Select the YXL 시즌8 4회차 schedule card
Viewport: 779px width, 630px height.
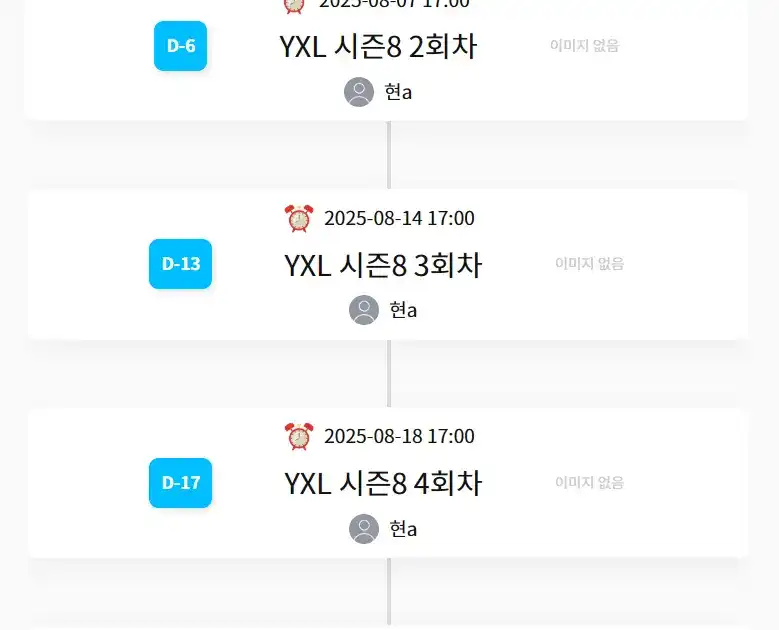click(383, 484)
